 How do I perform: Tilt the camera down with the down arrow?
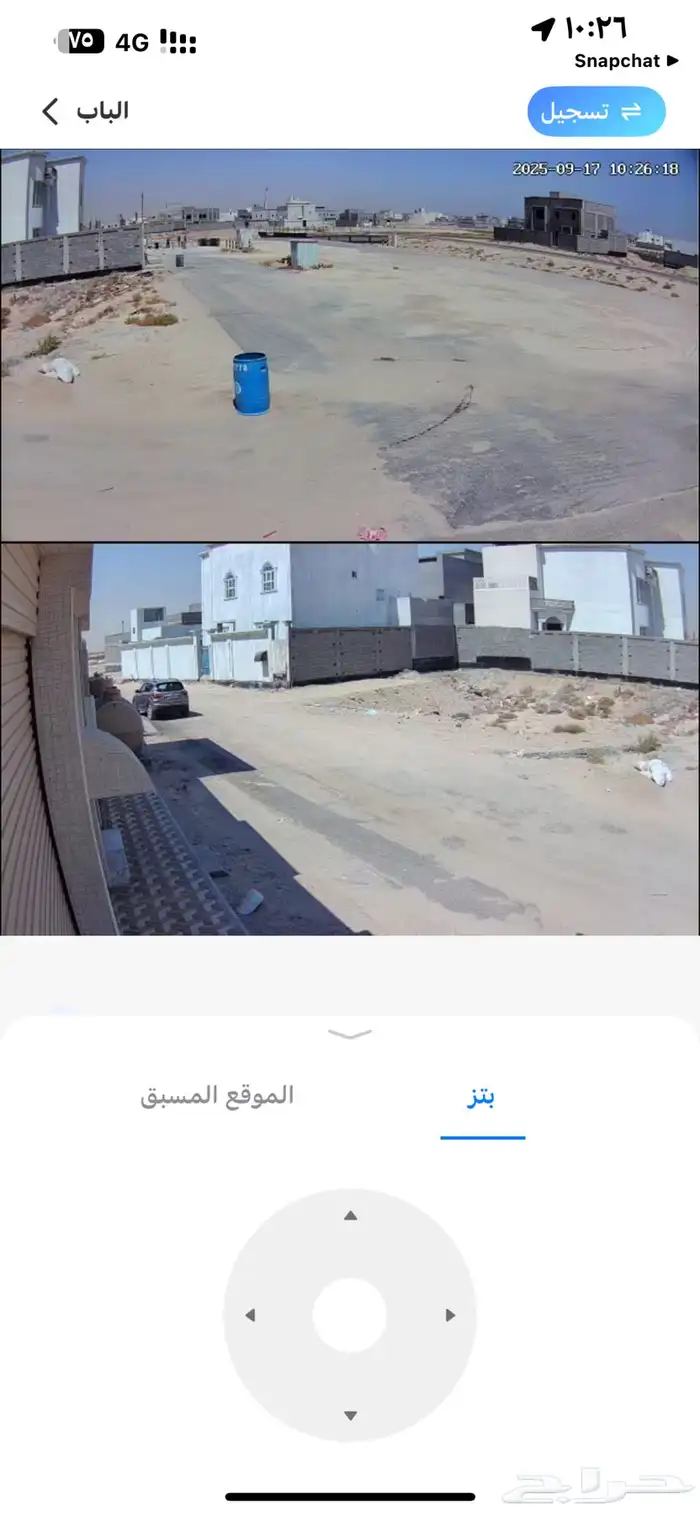point(350,1415)
